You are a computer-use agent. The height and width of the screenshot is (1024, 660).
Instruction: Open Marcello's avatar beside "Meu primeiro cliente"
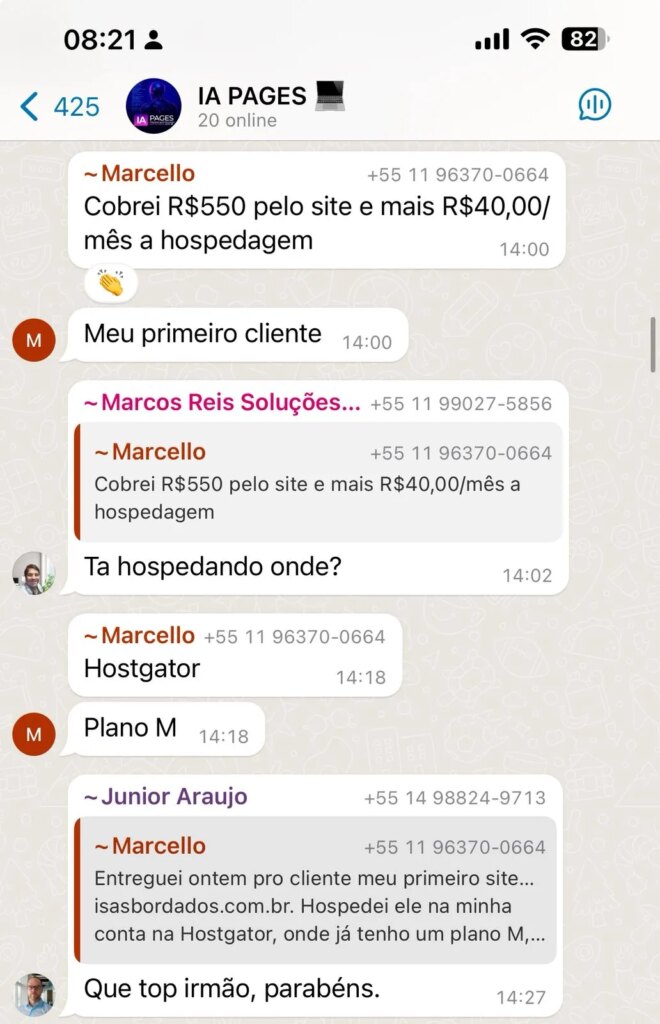[x=34, y=340]
